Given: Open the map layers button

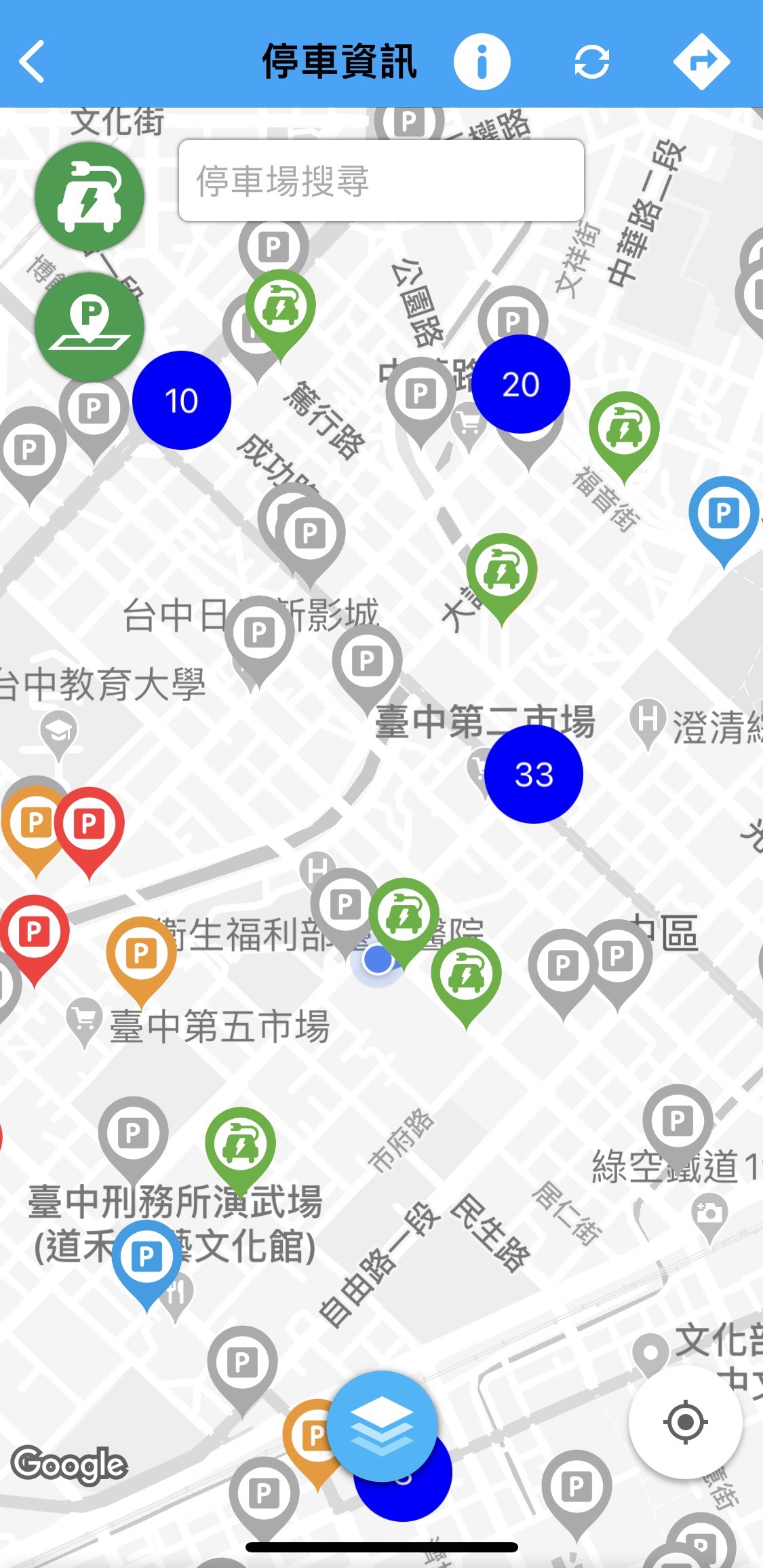Looking at the screenshot, I should (x=382, y=1426).
